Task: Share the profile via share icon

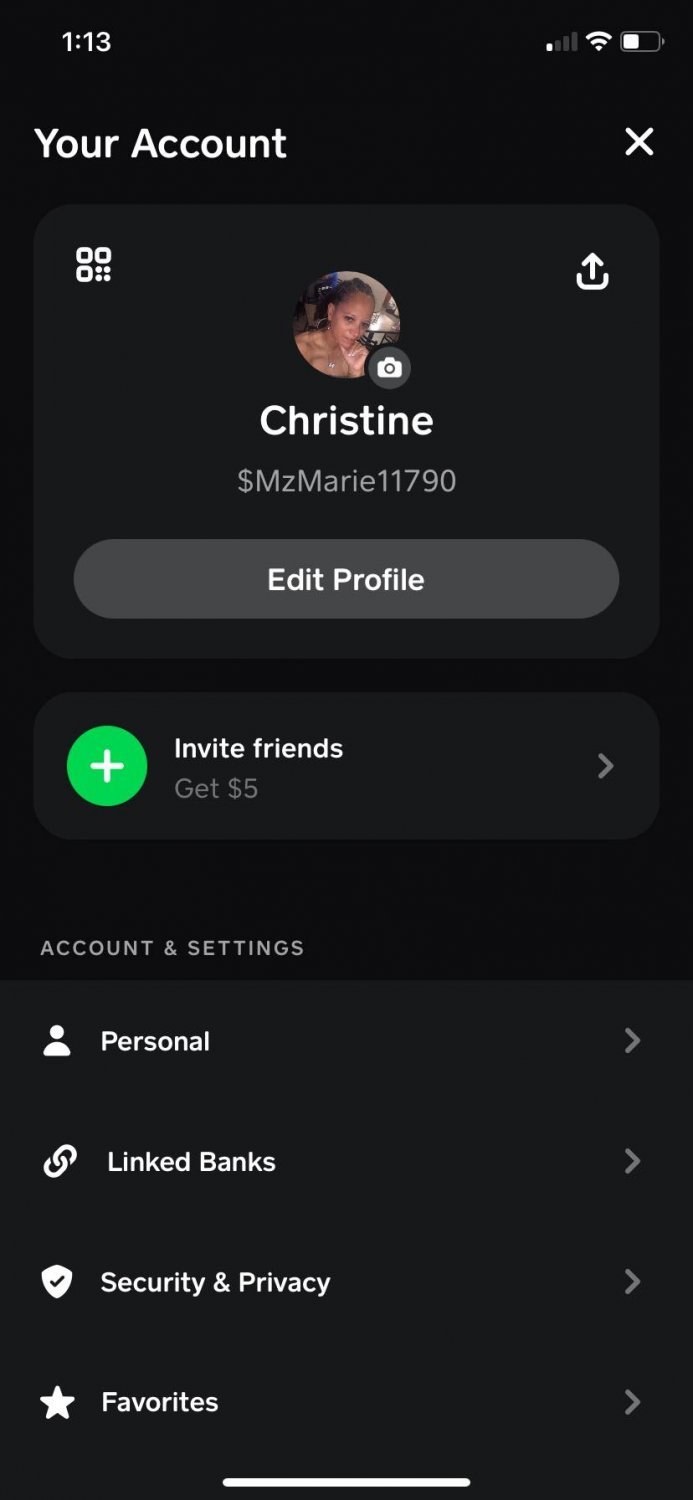Action: click(x=592, y=271)
